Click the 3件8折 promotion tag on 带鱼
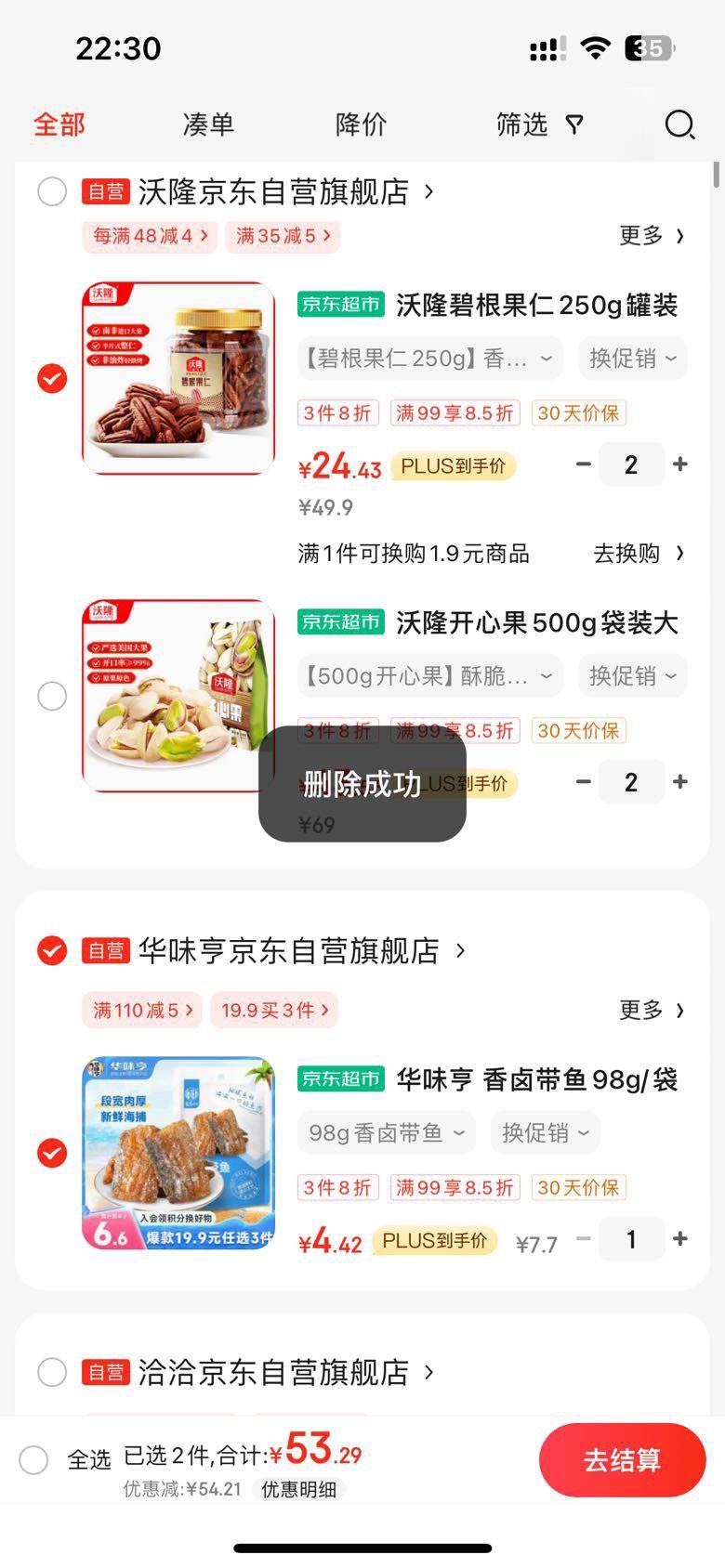Image resolution: width=725 pixels, height=1568 pixels. [x=337, y=1187]
